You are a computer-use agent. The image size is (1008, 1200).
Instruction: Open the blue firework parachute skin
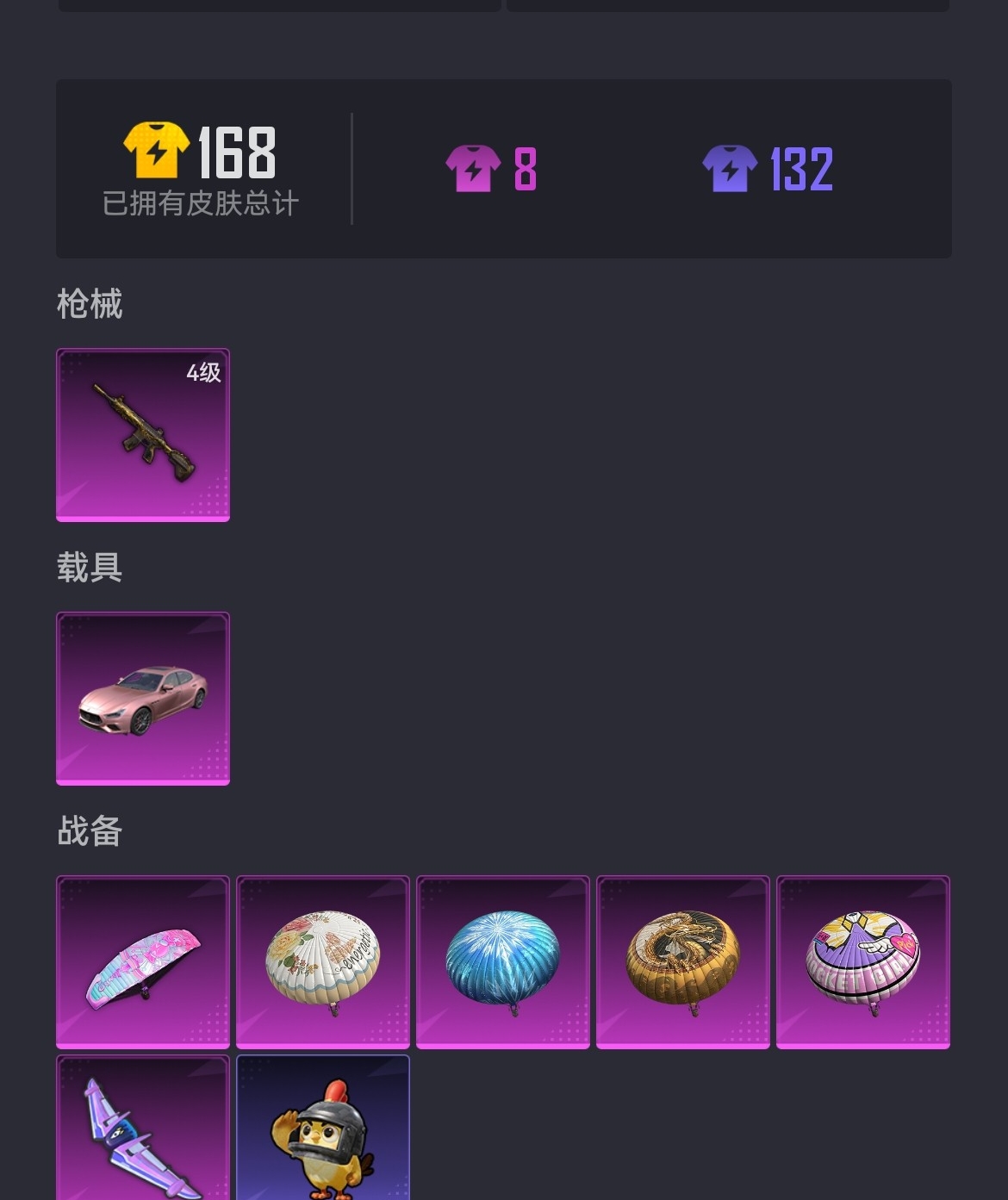tap(503, 961)
